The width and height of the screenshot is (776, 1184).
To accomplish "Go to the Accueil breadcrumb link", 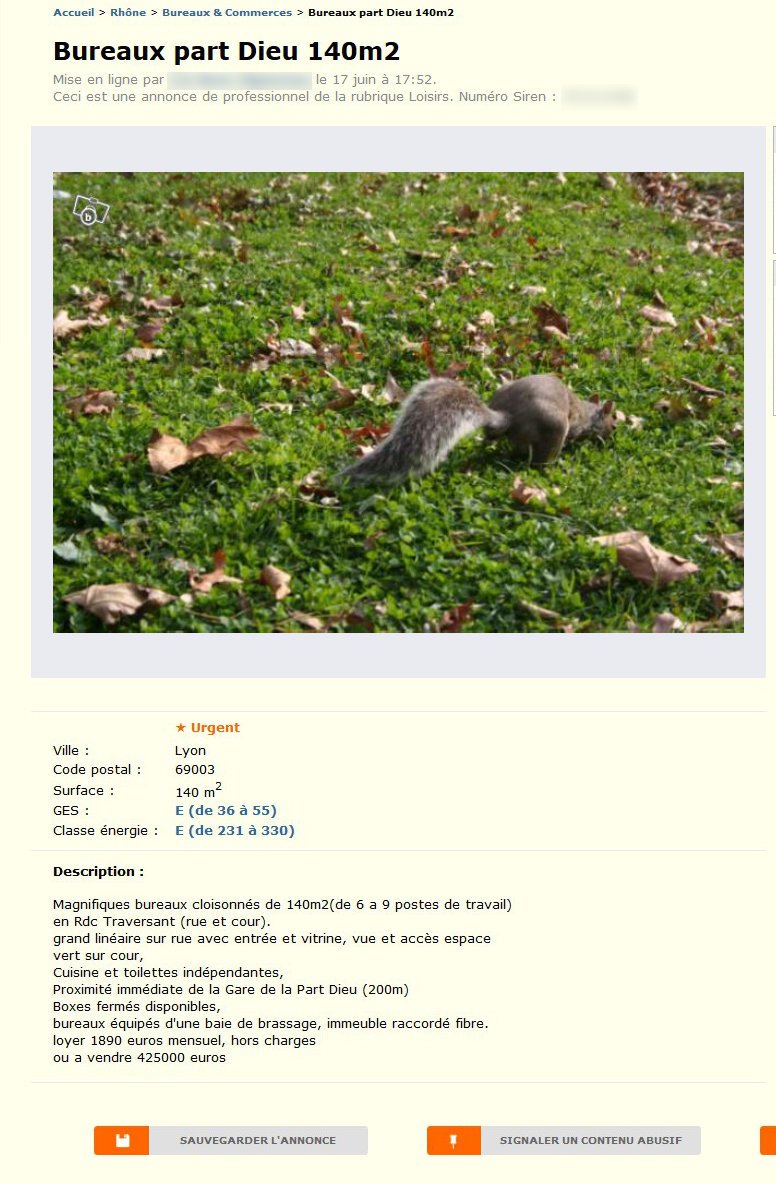I will 73,13.
